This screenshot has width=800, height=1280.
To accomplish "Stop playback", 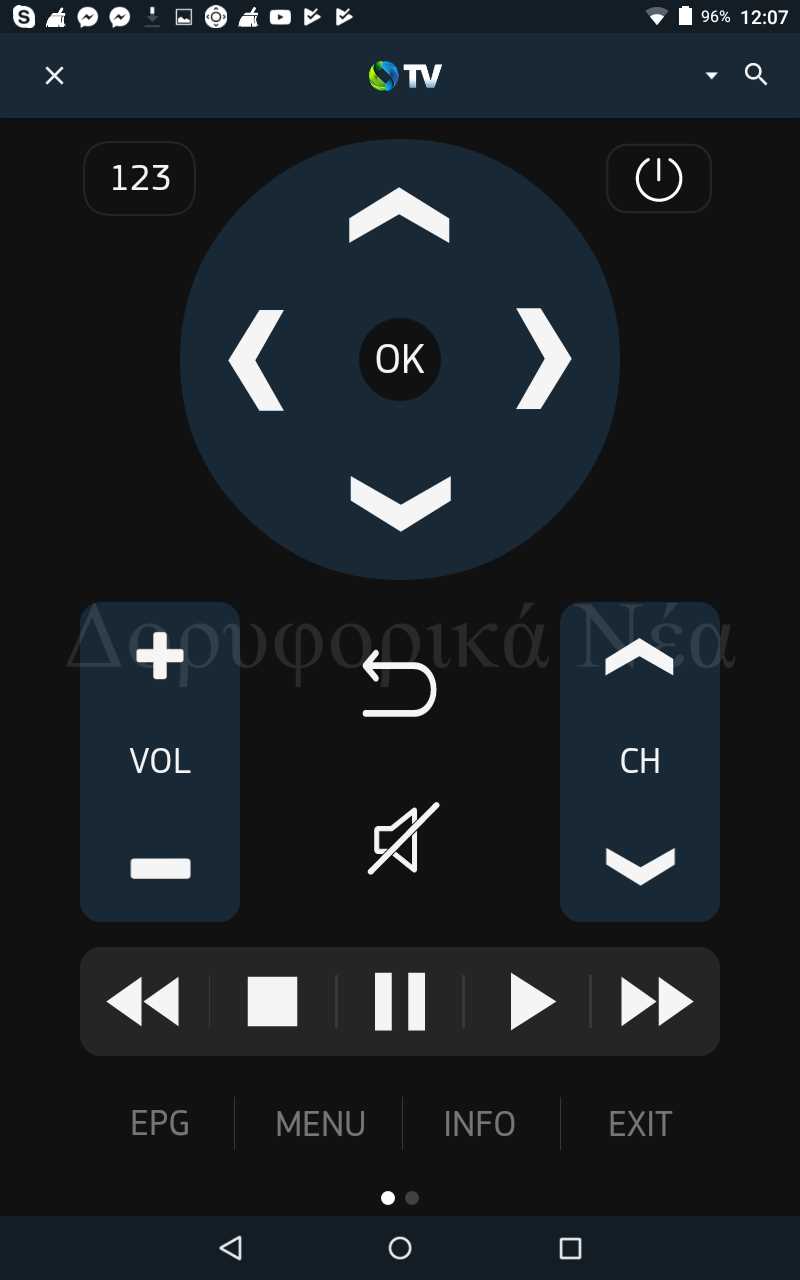I will coord(272,1001).
